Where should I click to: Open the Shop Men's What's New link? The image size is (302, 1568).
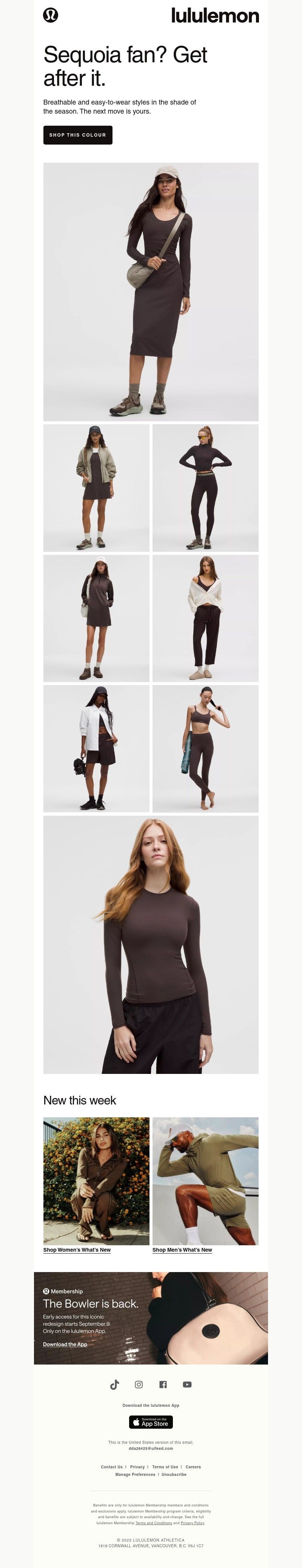[182, 1250]
